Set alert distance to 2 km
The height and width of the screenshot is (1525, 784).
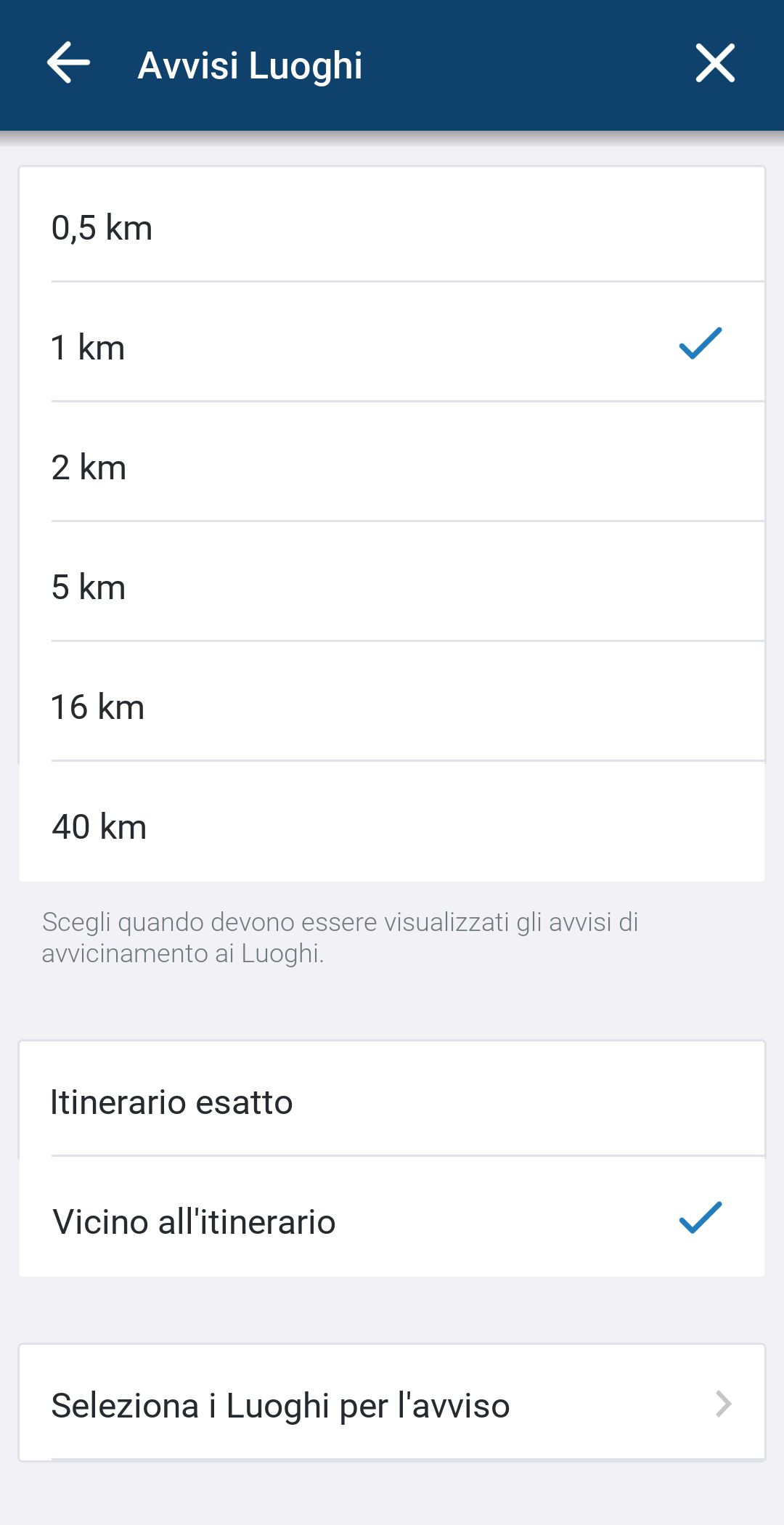pyautogui.click(x=392, y=466)
